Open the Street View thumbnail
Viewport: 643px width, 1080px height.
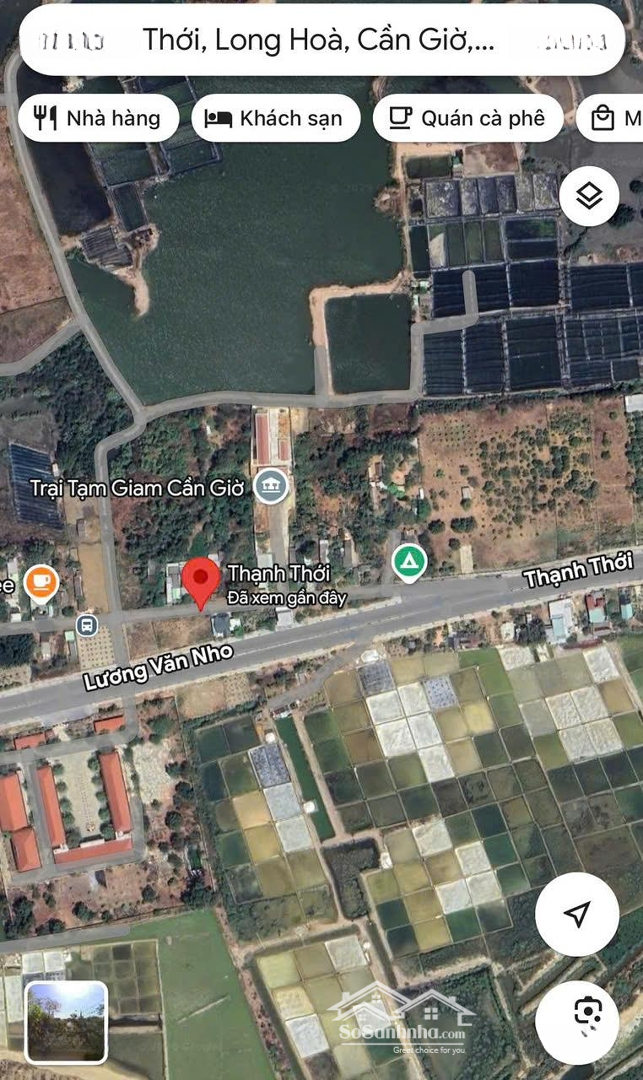(x=66, y=1021)
